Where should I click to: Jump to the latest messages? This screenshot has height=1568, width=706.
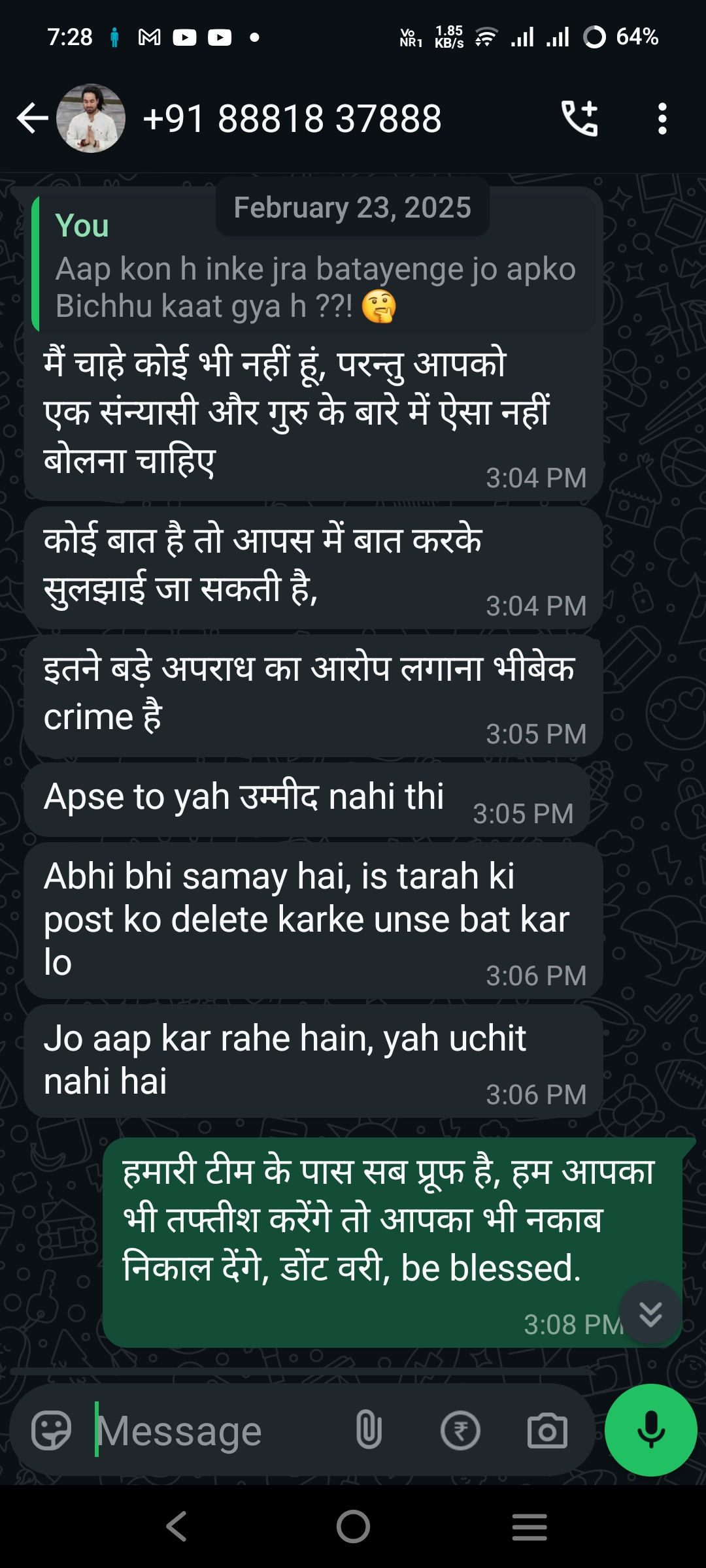tap(650, 1313)
